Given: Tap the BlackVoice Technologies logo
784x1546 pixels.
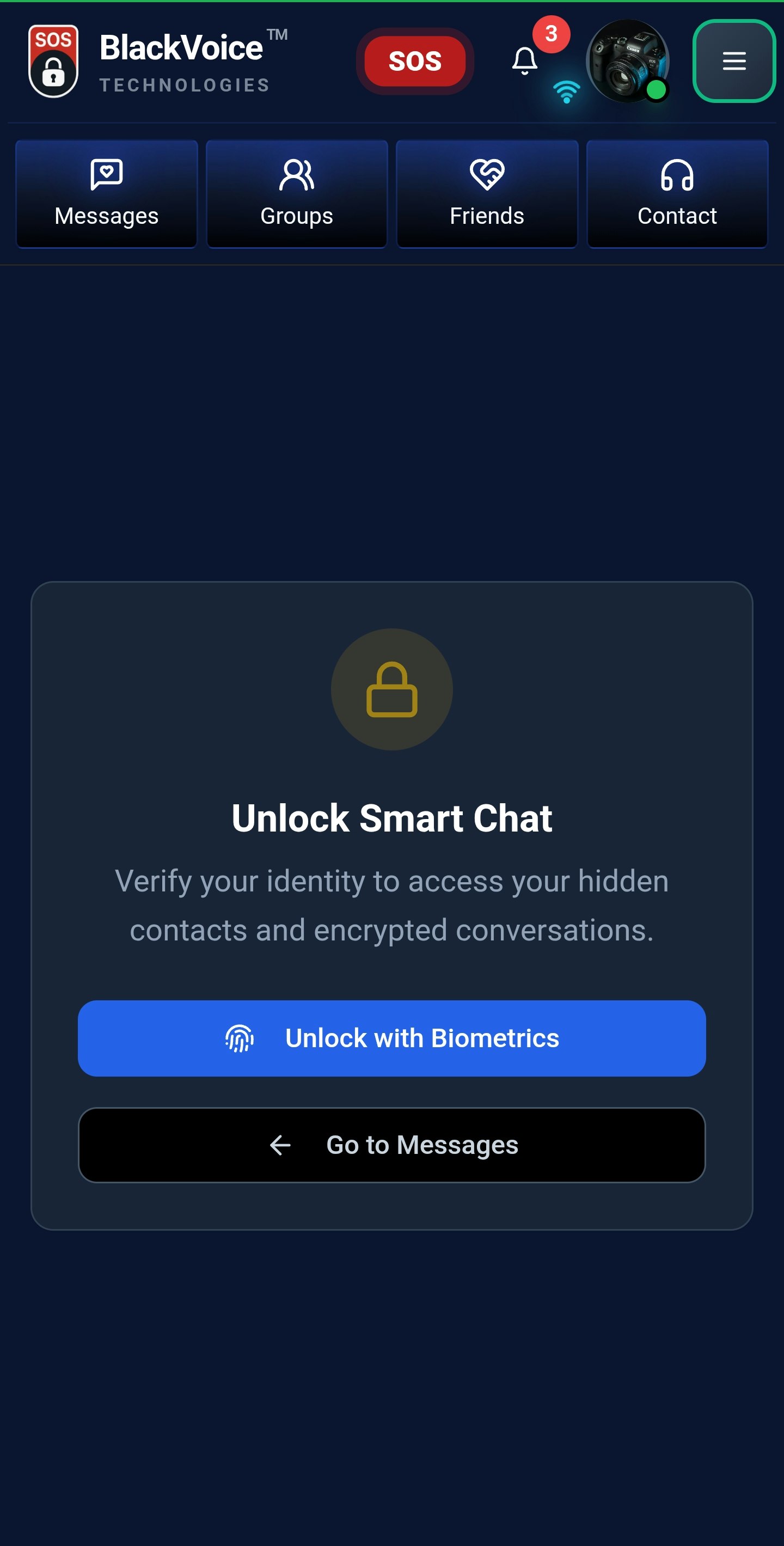Looking at the screenshot, I should coord(54,61).
